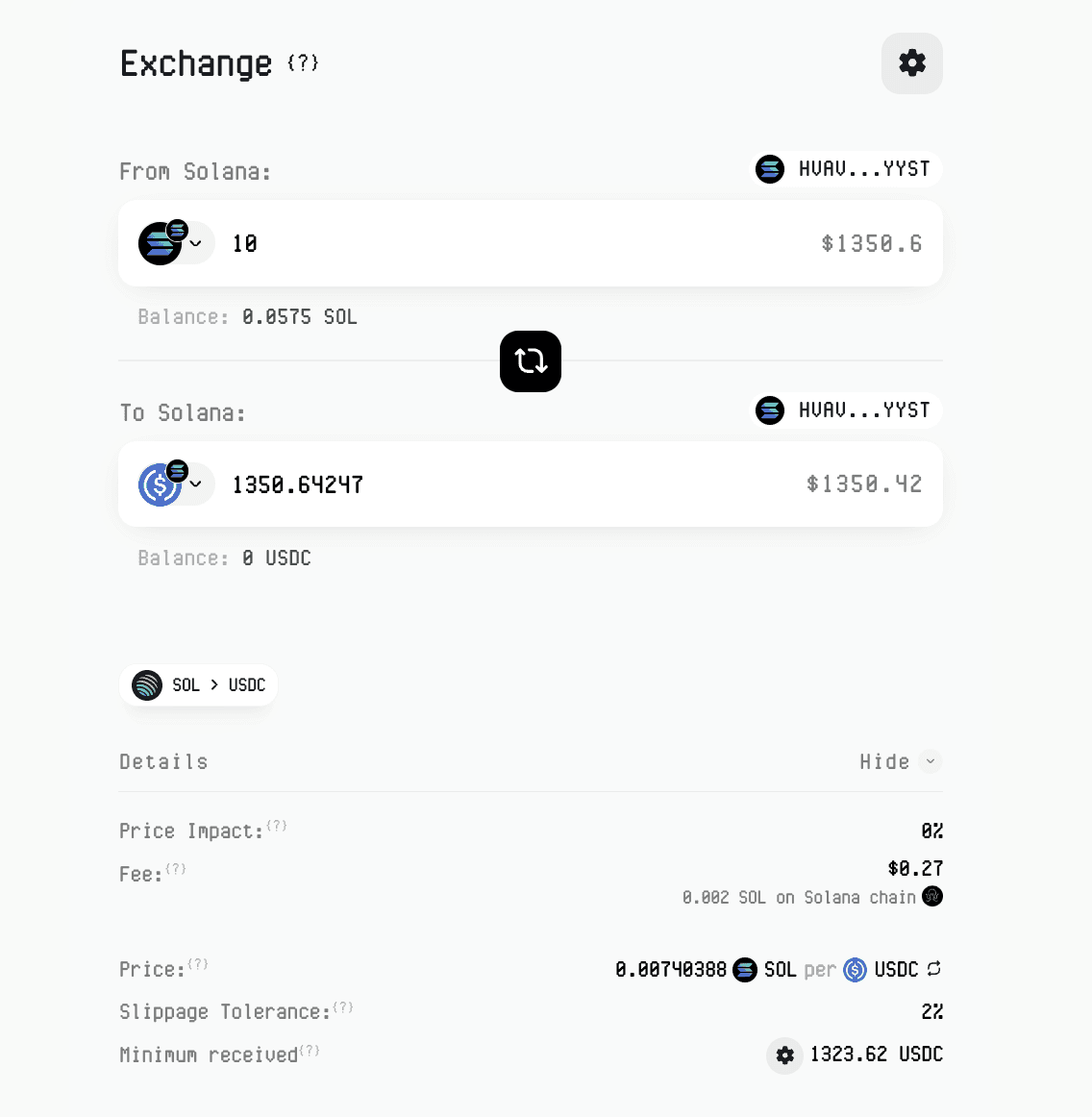Image resolution: width=1092 pixels, height=1117 pixels.
Task: Click the Exchange help question mark
Action: coord(304,63)
